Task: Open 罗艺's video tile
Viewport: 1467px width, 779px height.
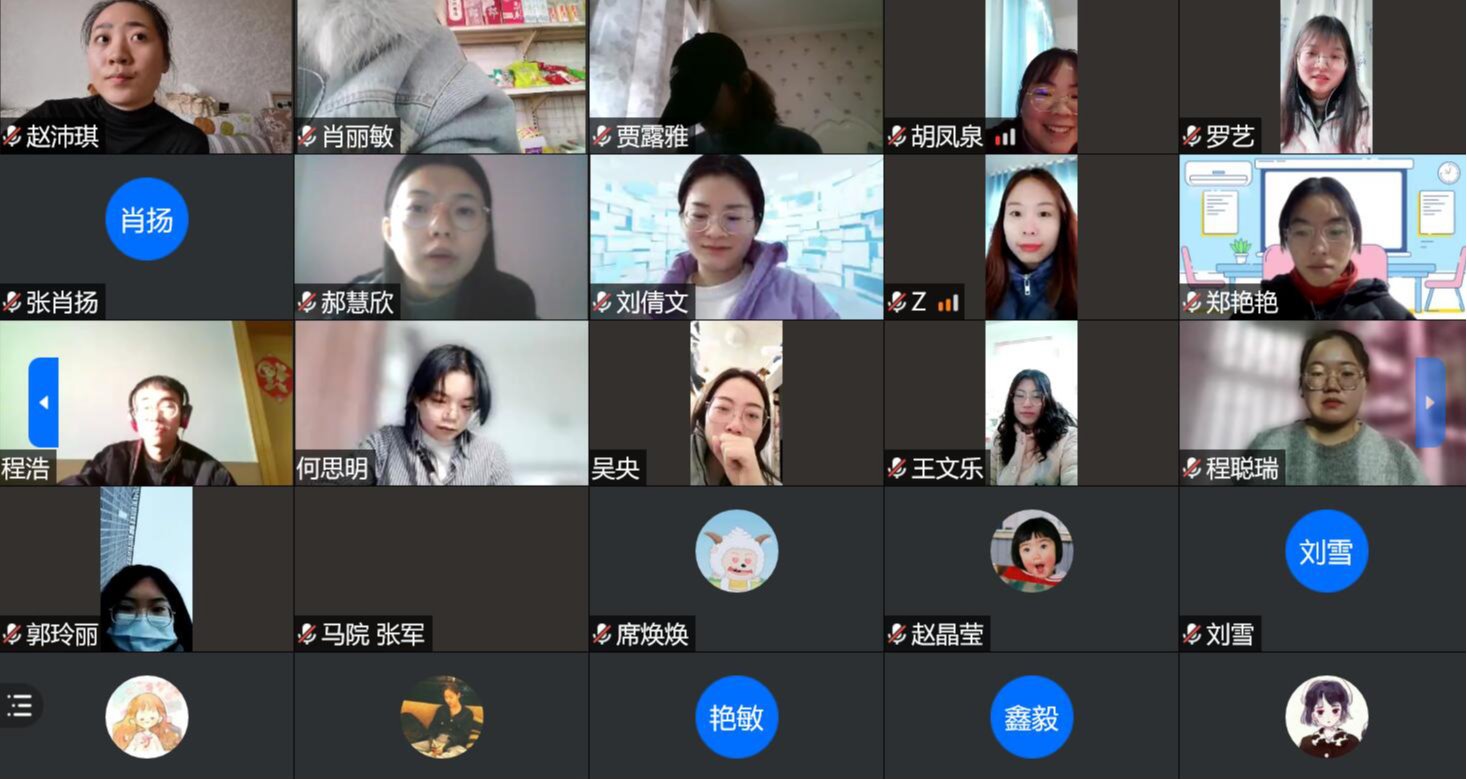Action: point(1324,76)
